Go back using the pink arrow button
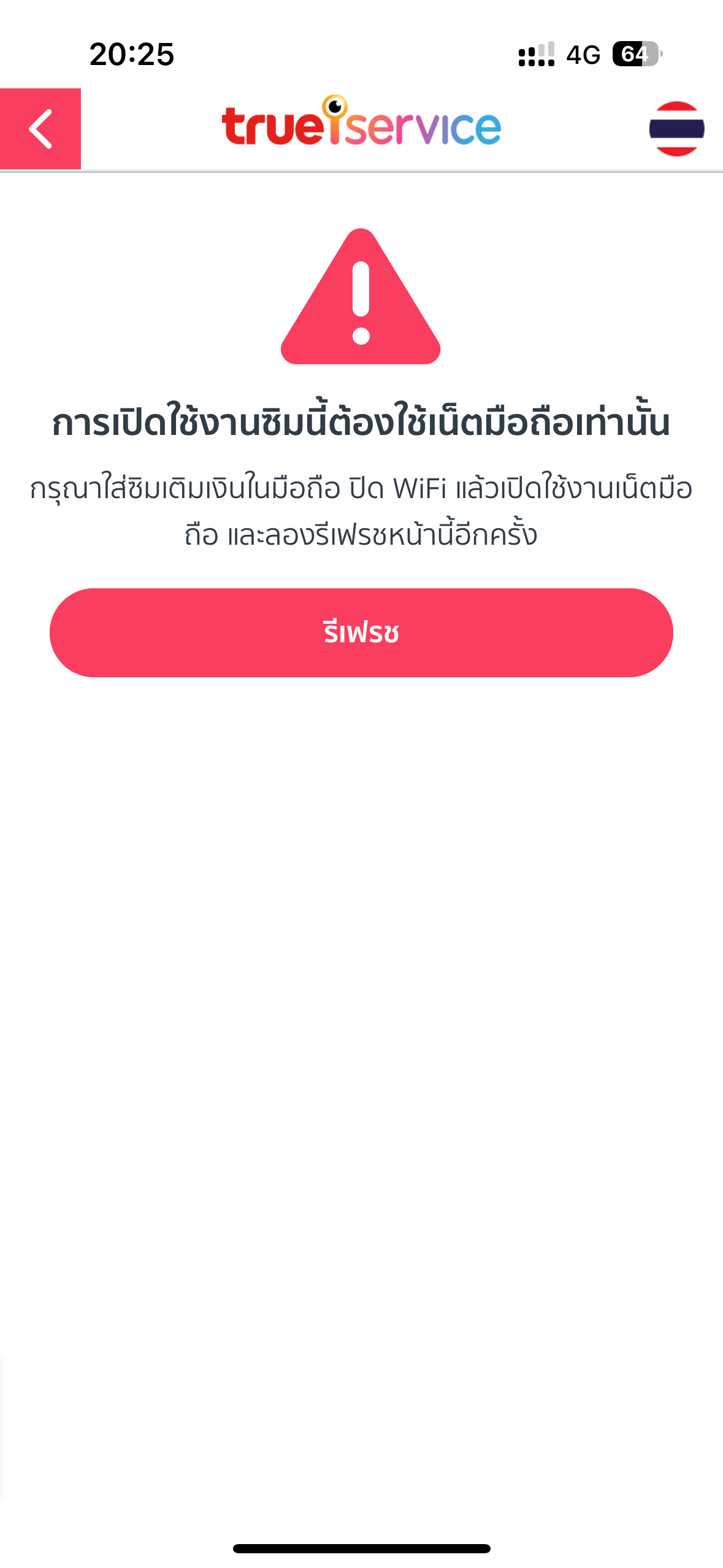 [40, 129]
